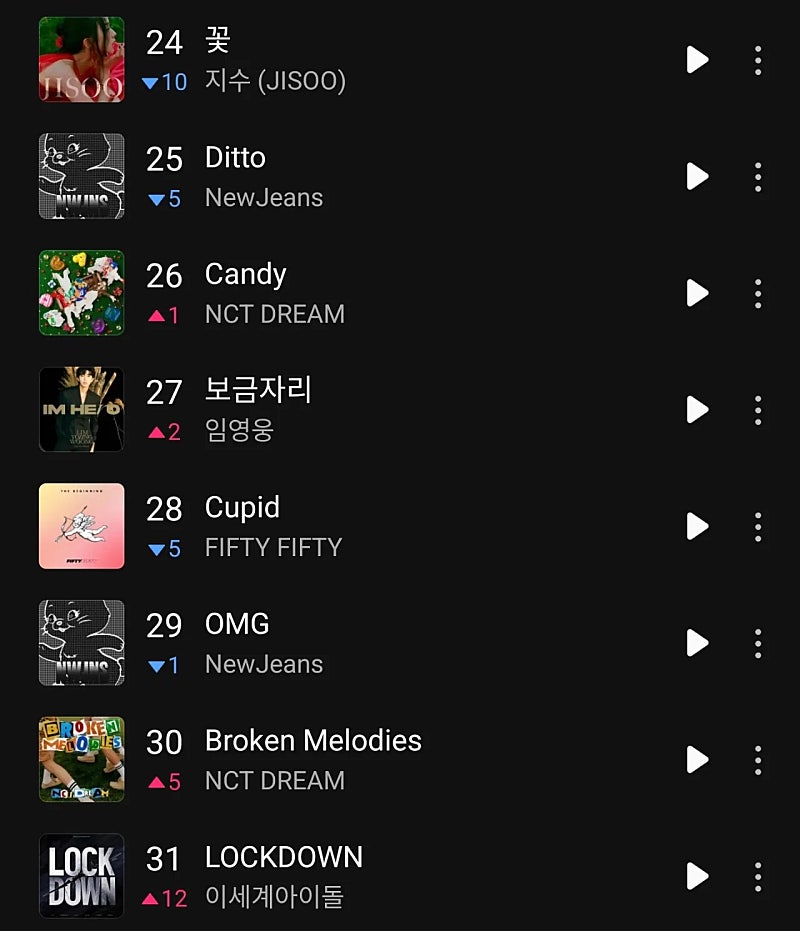Play Ditto by NewJeans

click(697, 177)
